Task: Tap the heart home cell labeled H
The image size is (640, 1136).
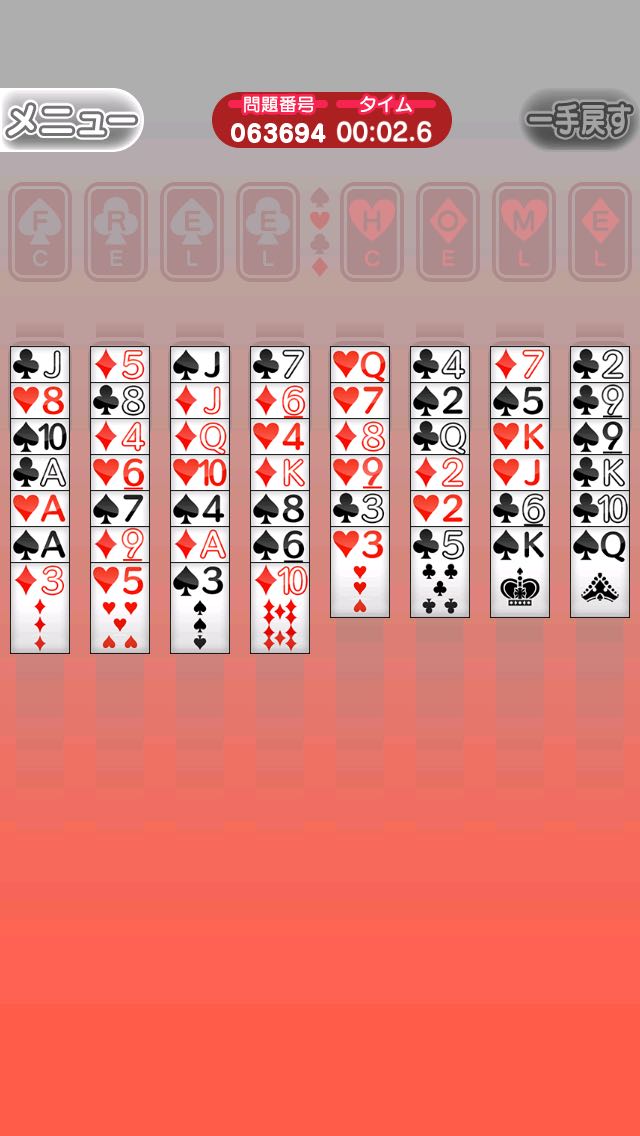Action: point(372,231)
